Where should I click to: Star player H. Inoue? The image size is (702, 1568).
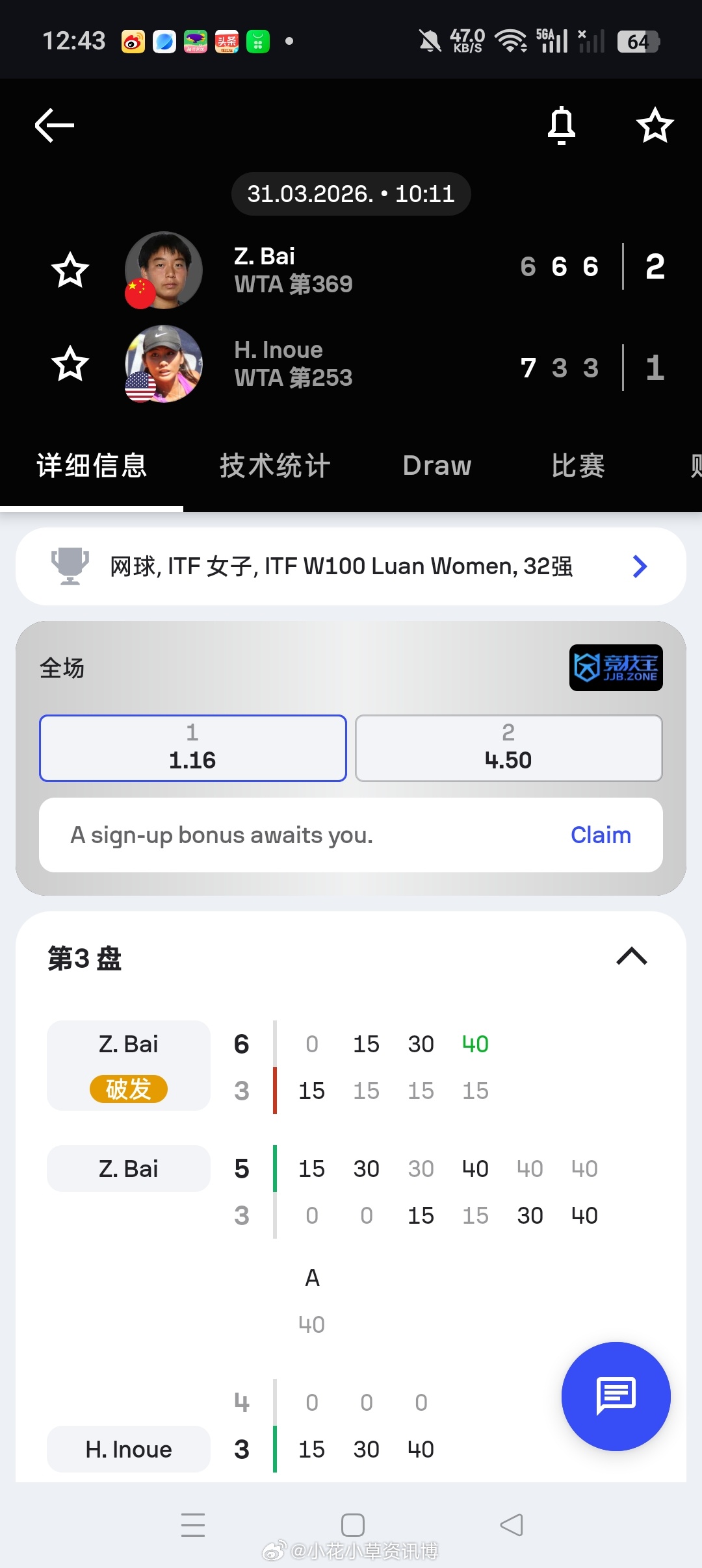pyautogui.click(x=69, y=364)
